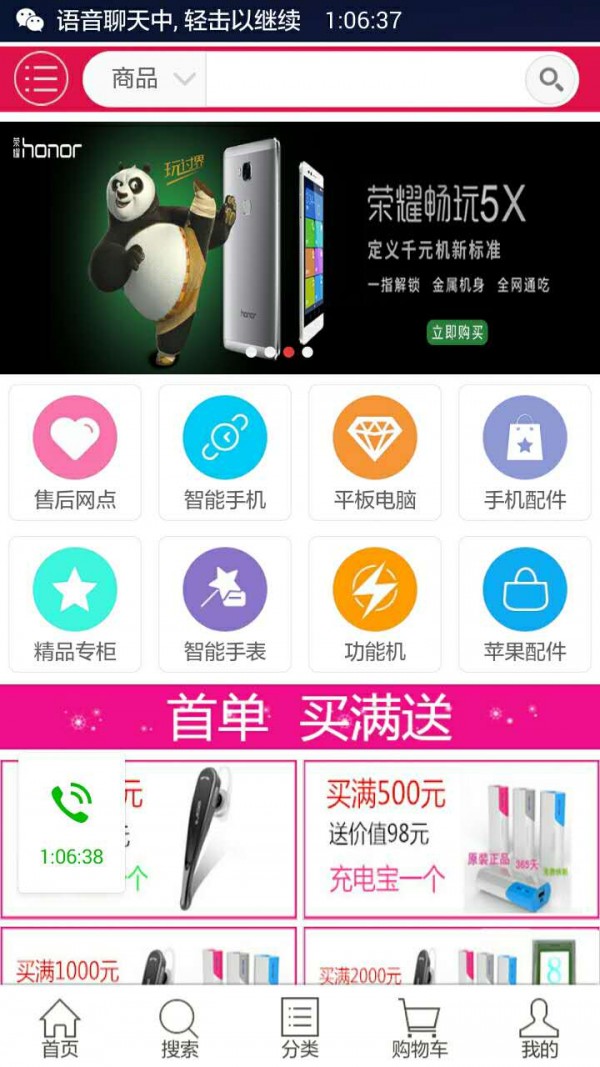The height and width of the screenshot is (1067, 600).
Task: Go to the 我的 tab
Action: (539, 1027)
